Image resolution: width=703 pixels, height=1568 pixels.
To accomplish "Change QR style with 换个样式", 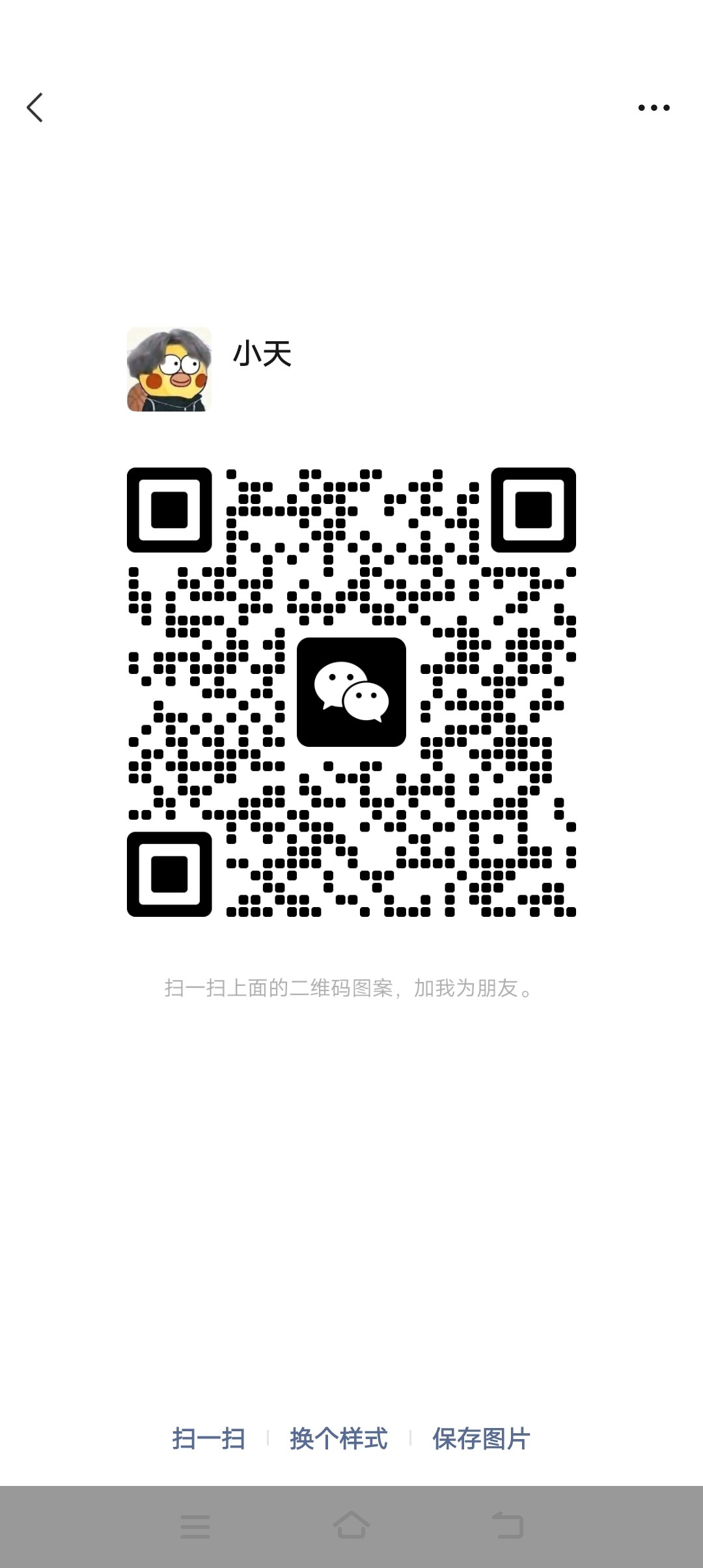I will point(338,1438).
